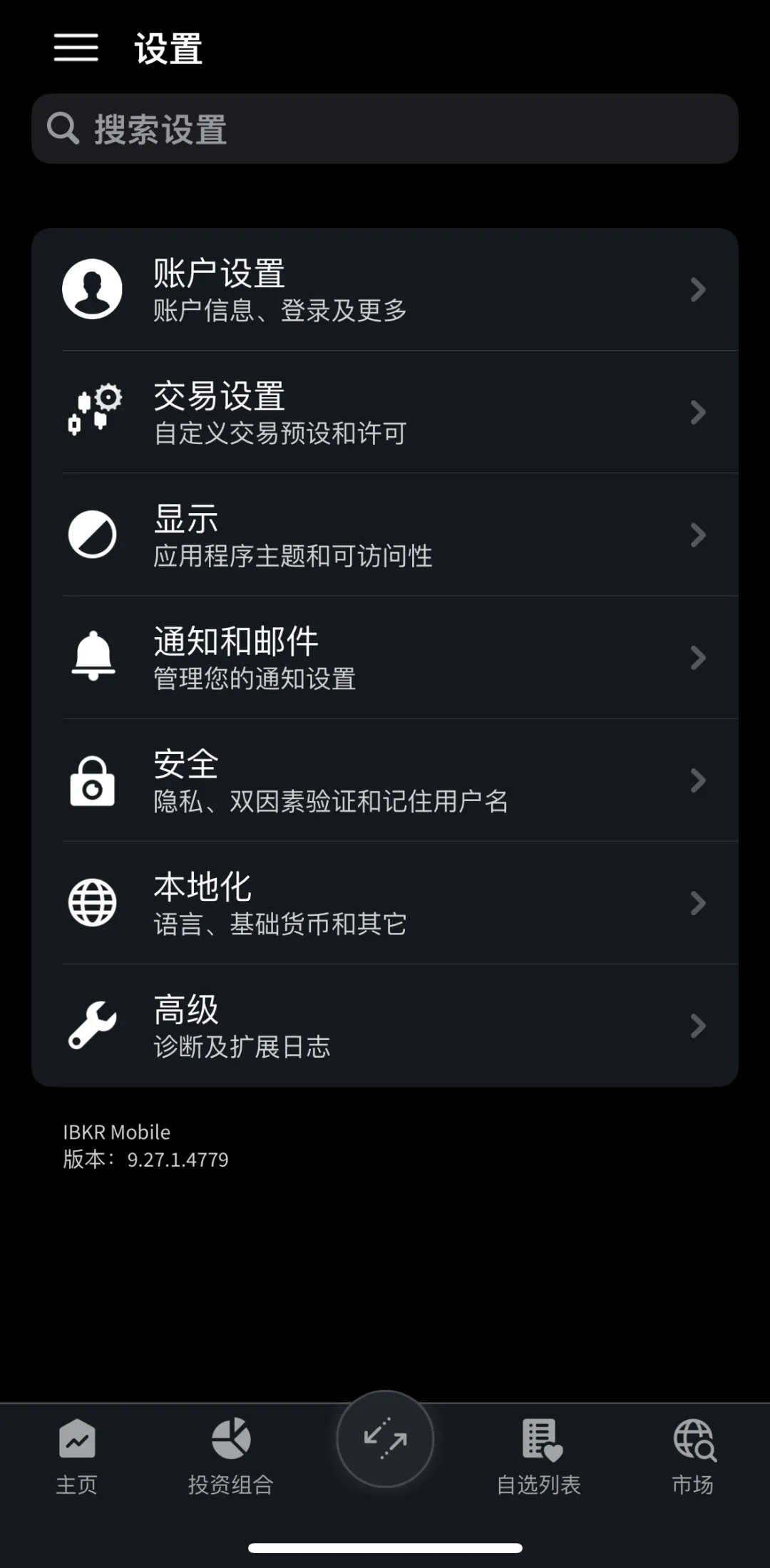Switch to the 自选列表 watchlist tab
Viewport: 770px width, 1568px height.
tap(539, 1457)
